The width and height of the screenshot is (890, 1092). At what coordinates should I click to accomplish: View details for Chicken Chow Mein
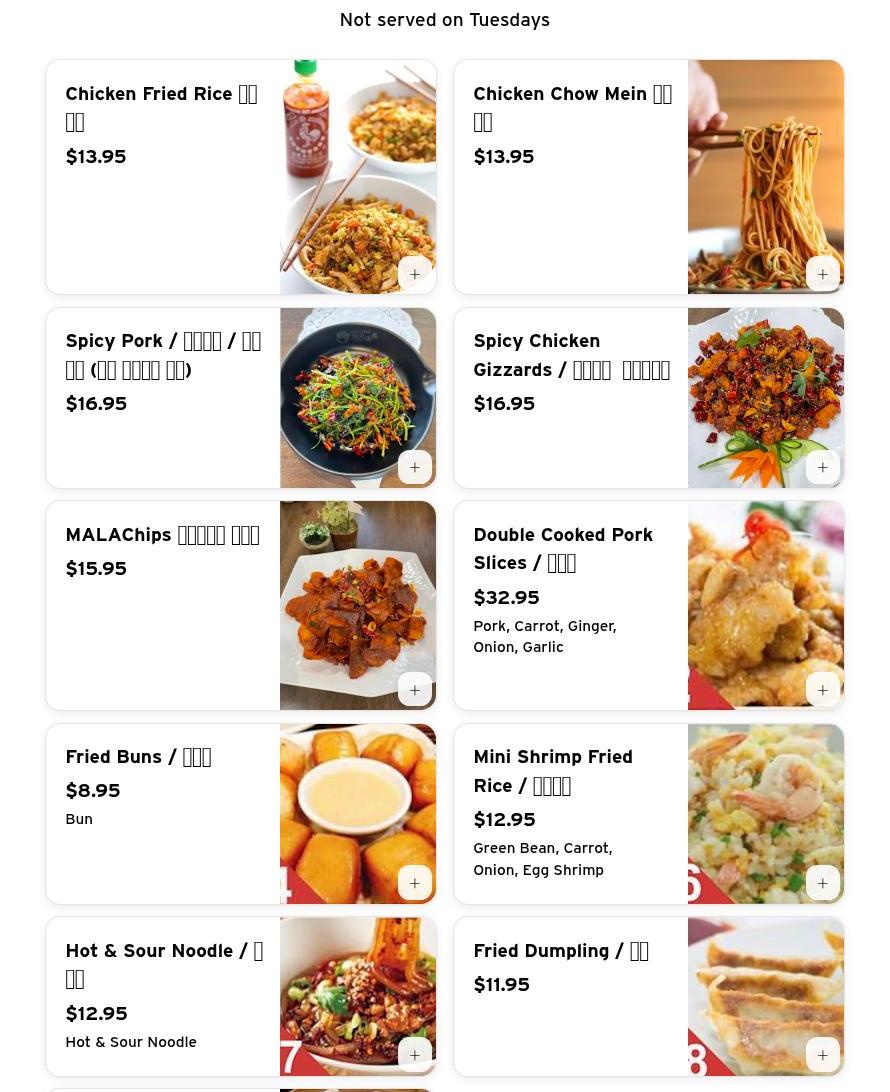coord(571,200)
